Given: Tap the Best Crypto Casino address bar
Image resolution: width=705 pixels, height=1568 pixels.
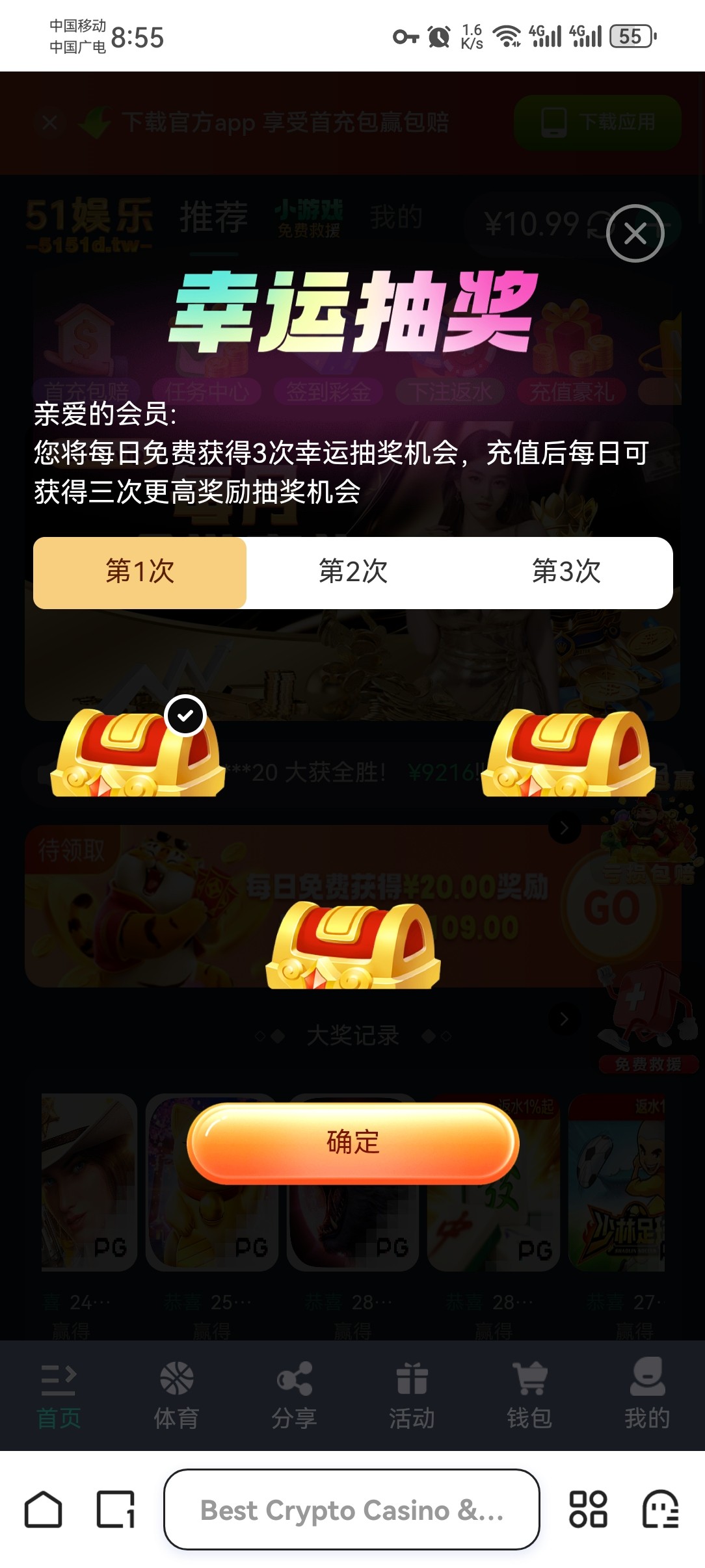Looking at the screenshot, I should coord(351,1509).
